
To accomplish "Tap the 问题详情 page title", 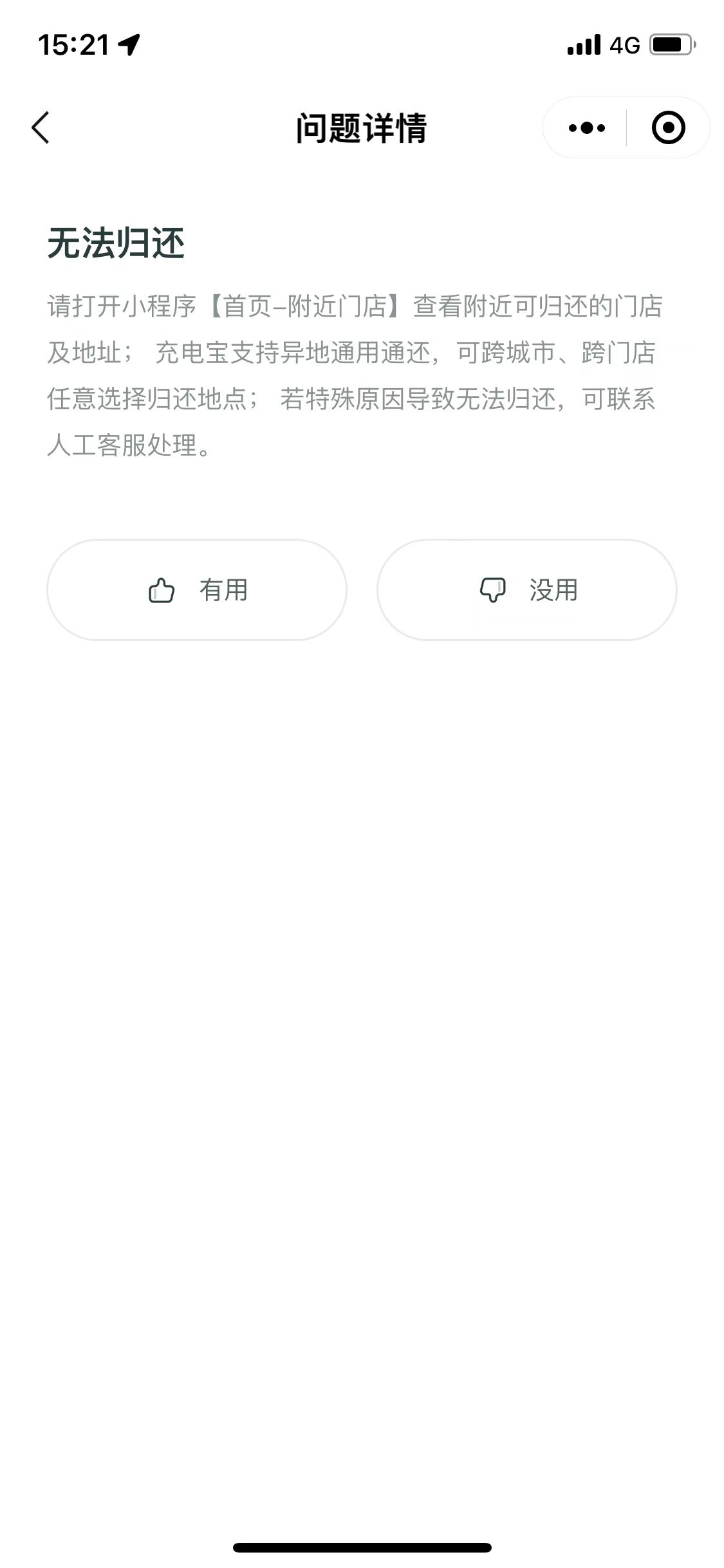I will pos(362,127).
